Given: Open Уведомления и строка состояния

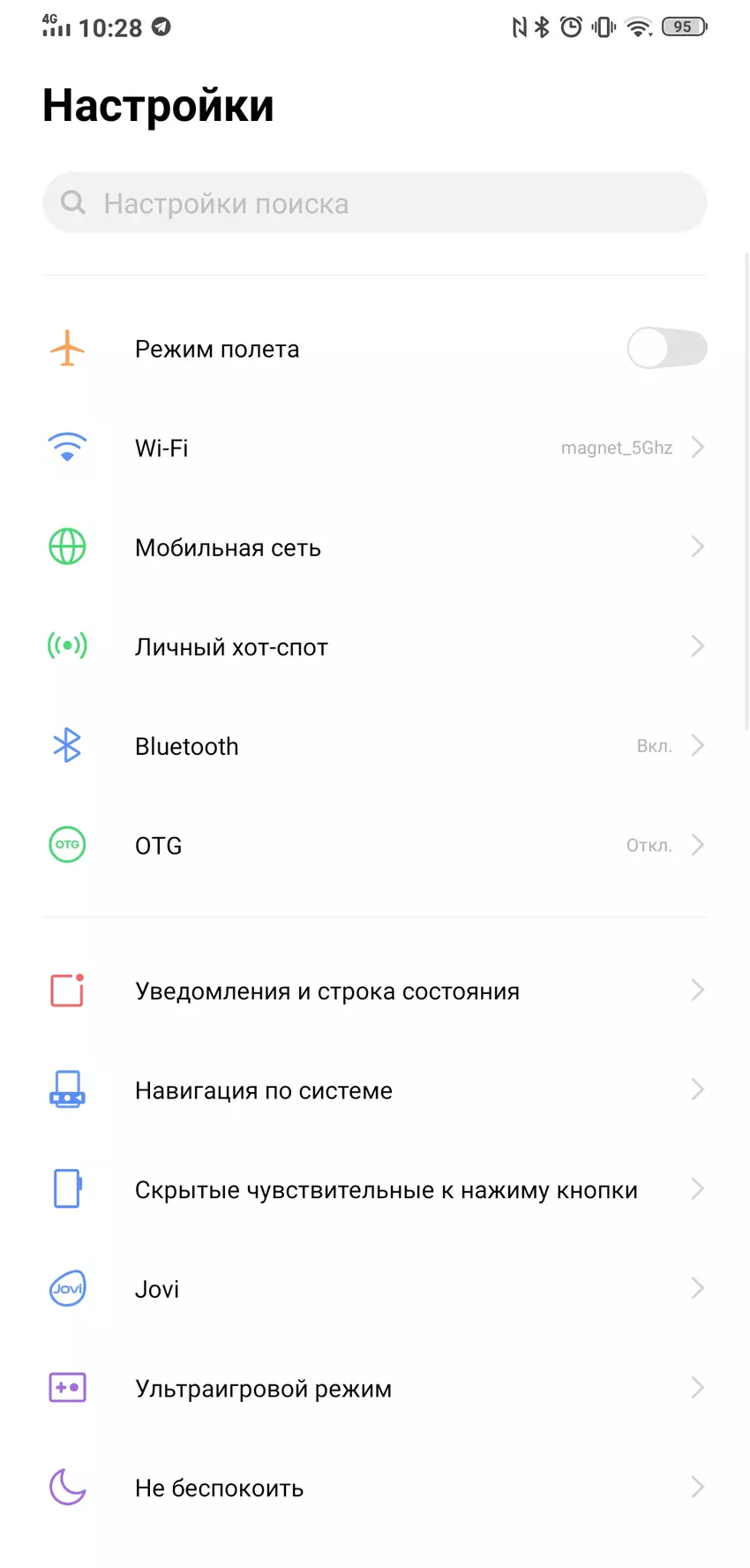Looking at the screenshot, I should pyautogui.click(x=374, y=991).
